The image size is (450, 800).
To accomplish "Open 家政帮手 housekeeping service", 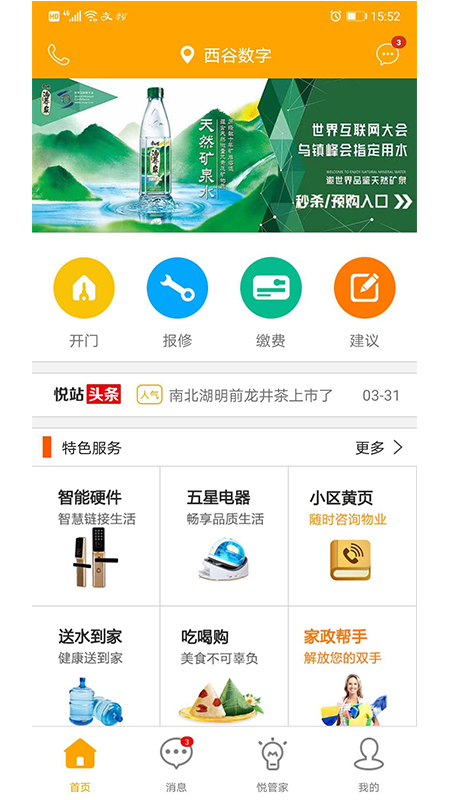I will [353, 666].
